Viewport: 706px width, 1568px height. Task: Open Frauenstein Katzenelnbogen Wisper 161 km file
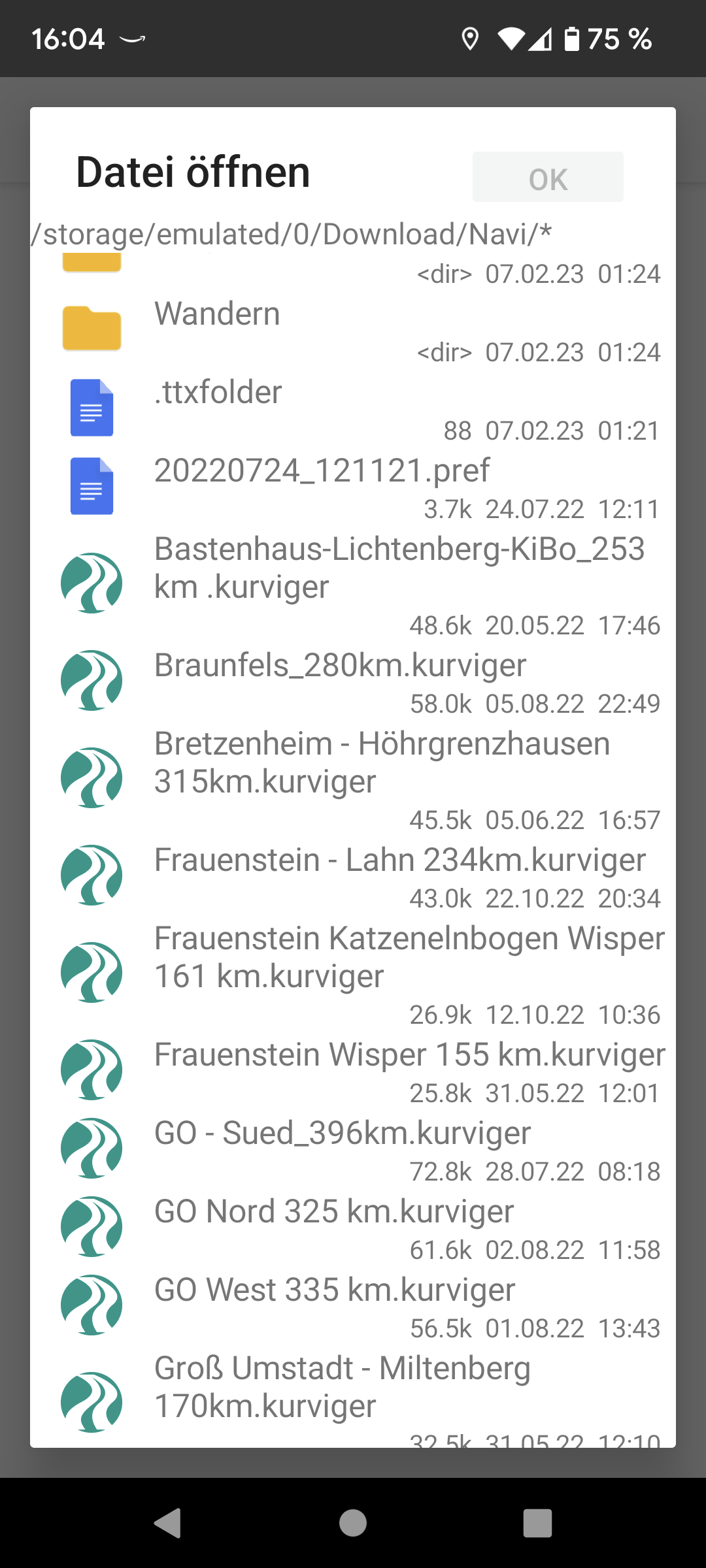tap(353, 971)
